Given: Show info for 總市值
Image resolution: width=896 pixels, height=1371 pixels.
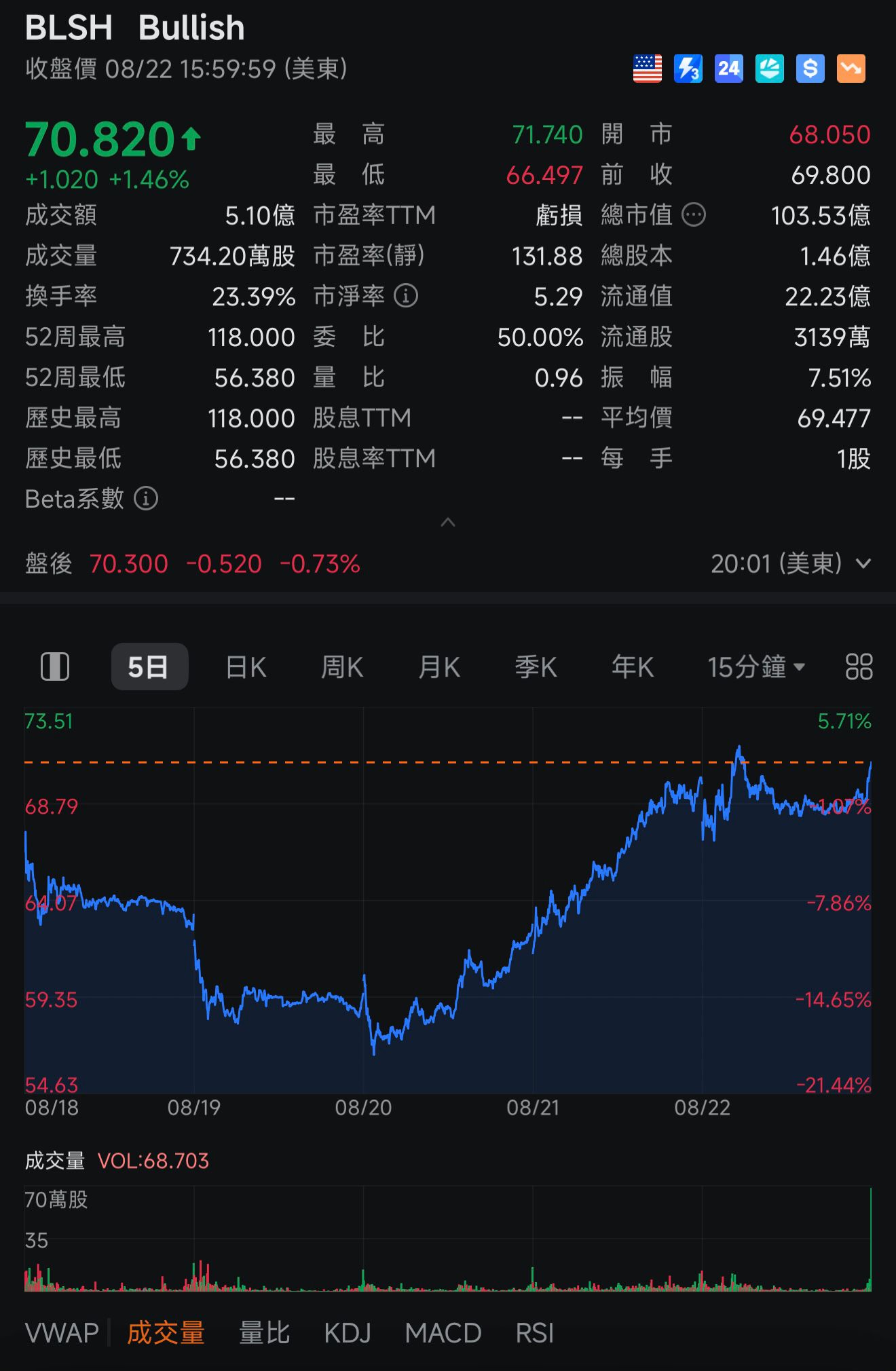Looking at the screenshot, I should [x=694, y=215].
